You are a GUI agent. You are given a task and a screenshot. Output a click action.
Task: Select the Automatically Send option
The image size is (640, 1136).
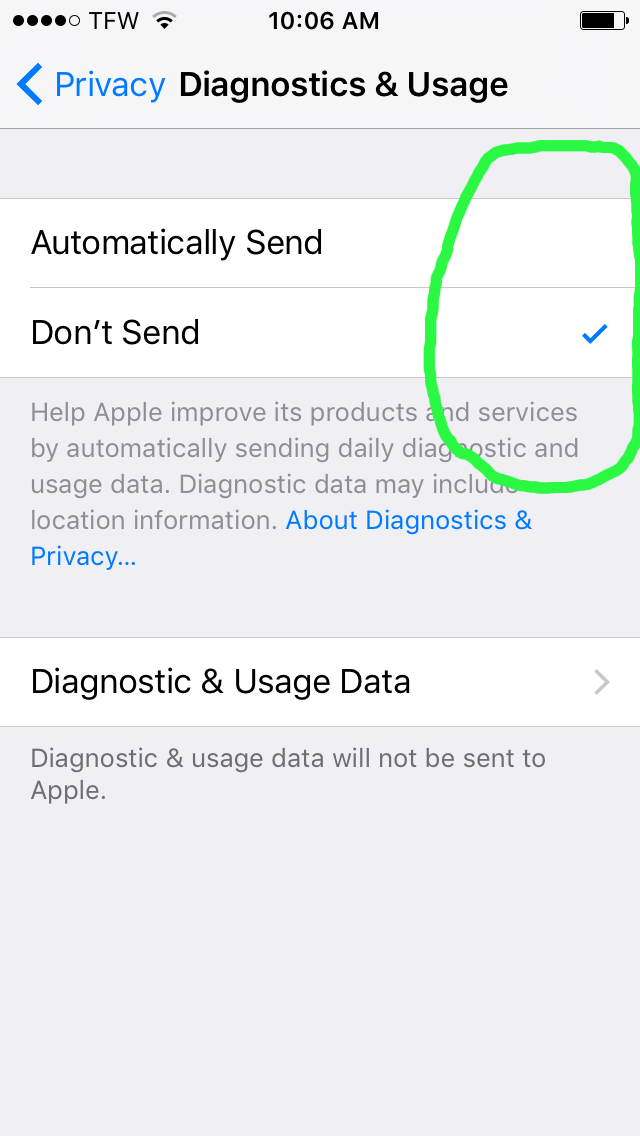coord(320,243)
